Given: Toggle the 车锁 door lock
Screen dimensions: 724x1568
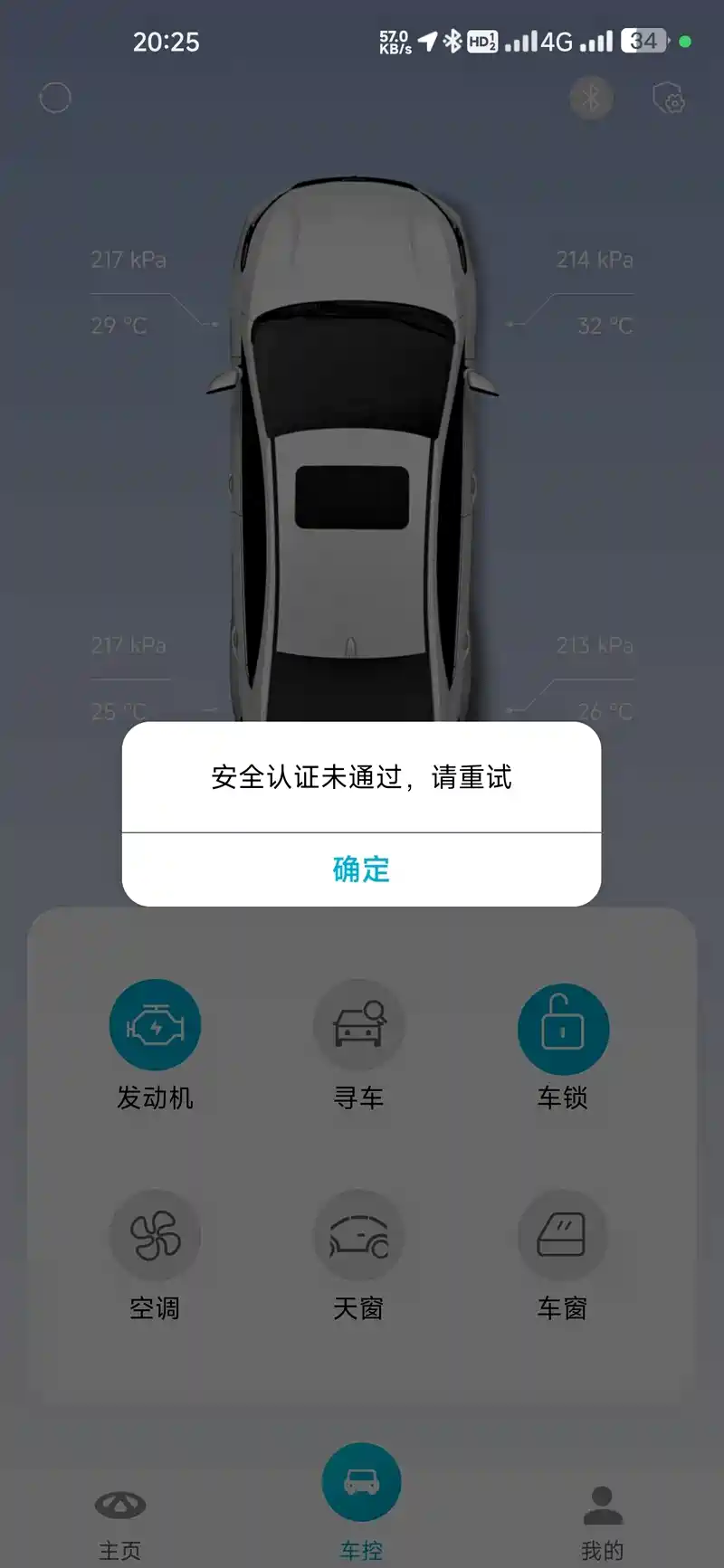Looking at the screenshot, I should click(563, 1028).
